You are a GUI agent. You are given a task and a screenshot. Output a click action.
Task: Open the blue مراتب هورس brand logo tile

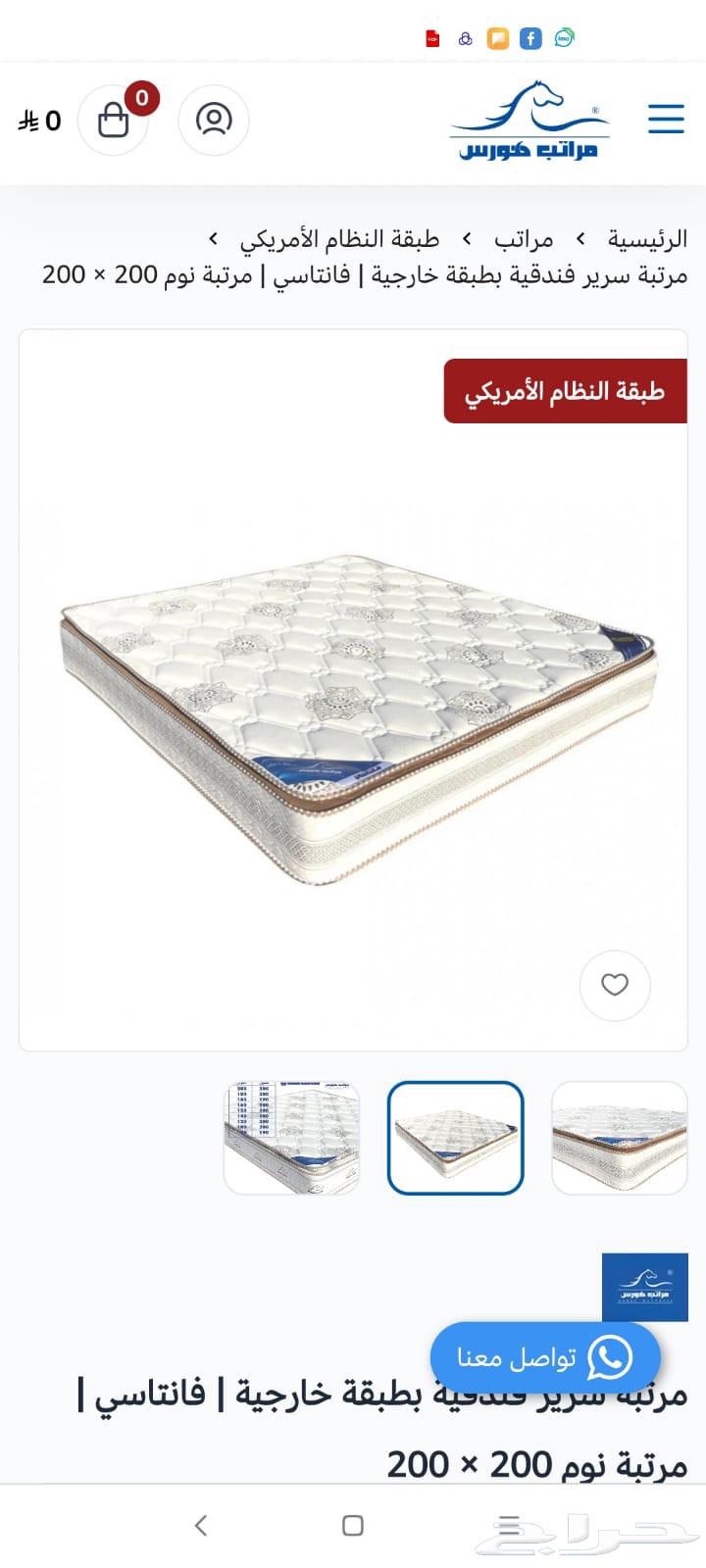(644, 1287)
